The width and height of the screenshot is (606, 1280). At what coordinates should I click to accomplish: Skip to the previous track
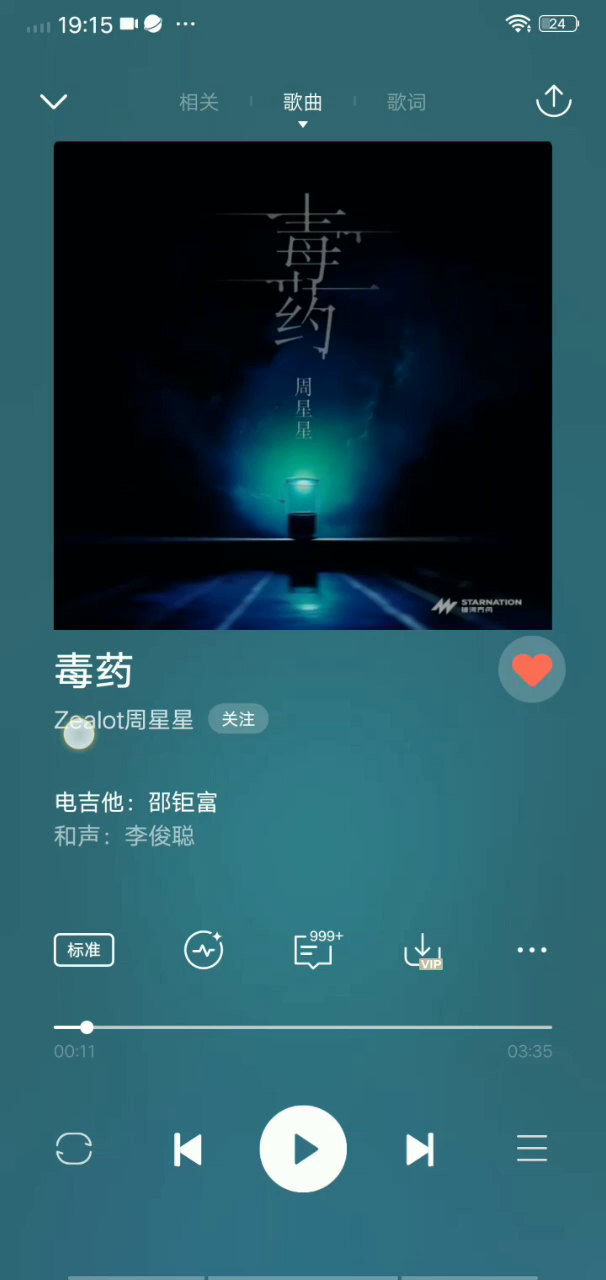point(188,1149)
